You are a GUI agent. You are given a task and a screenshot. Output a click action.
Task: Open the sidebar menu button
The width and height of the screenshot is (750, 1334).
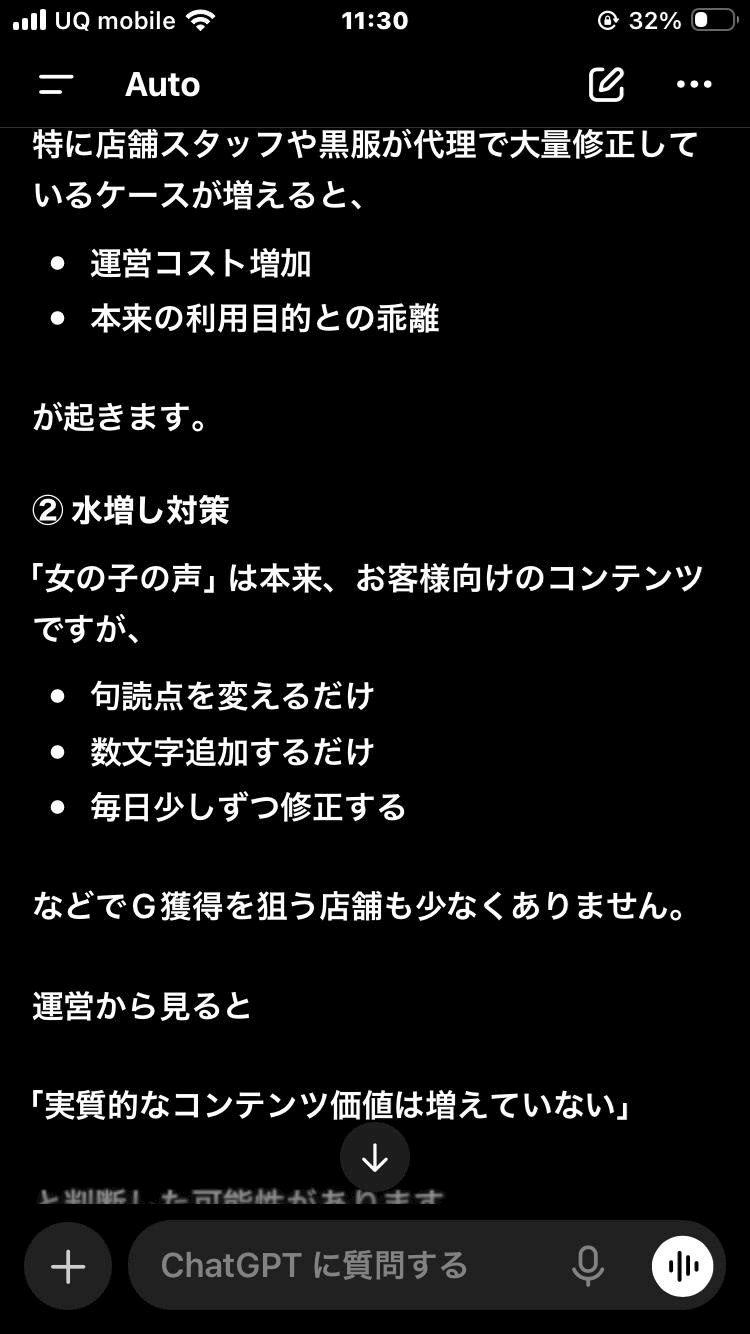click(x=56, y=85)
